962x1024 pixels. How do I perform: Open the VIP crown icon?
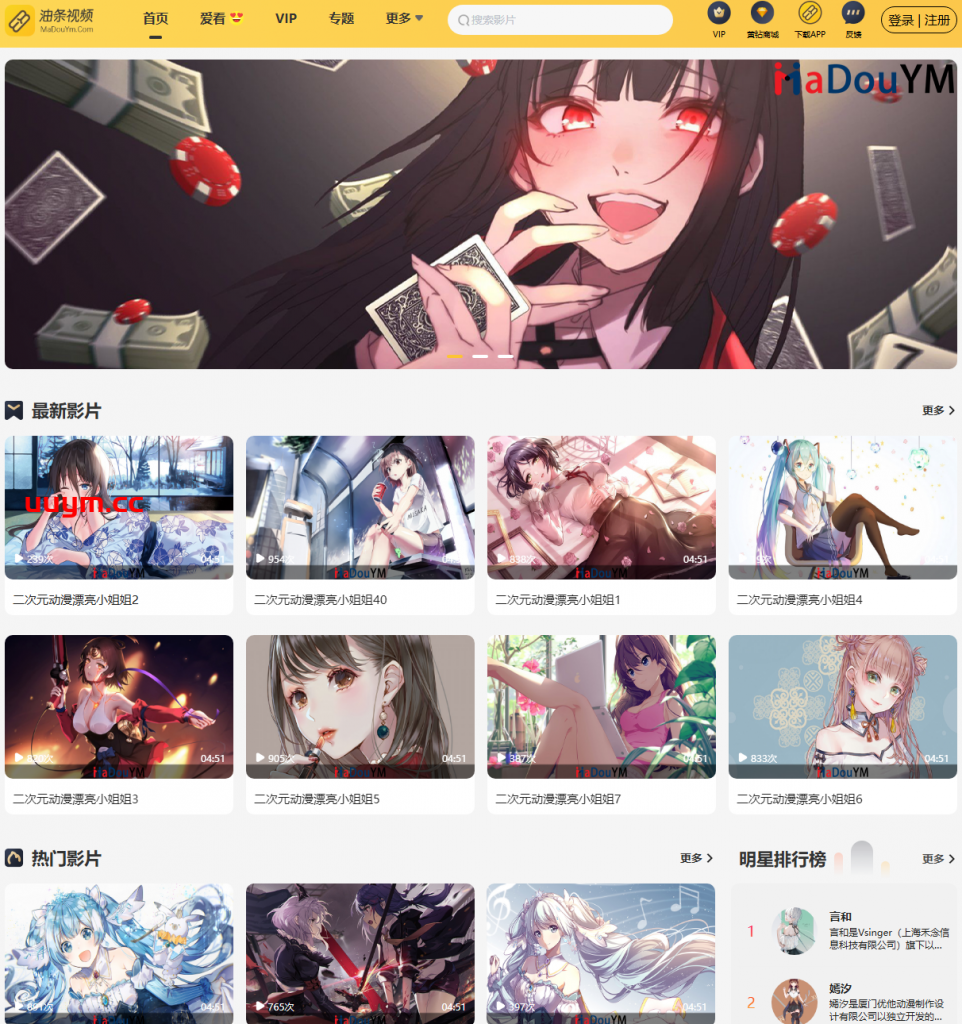pos(719,14)
